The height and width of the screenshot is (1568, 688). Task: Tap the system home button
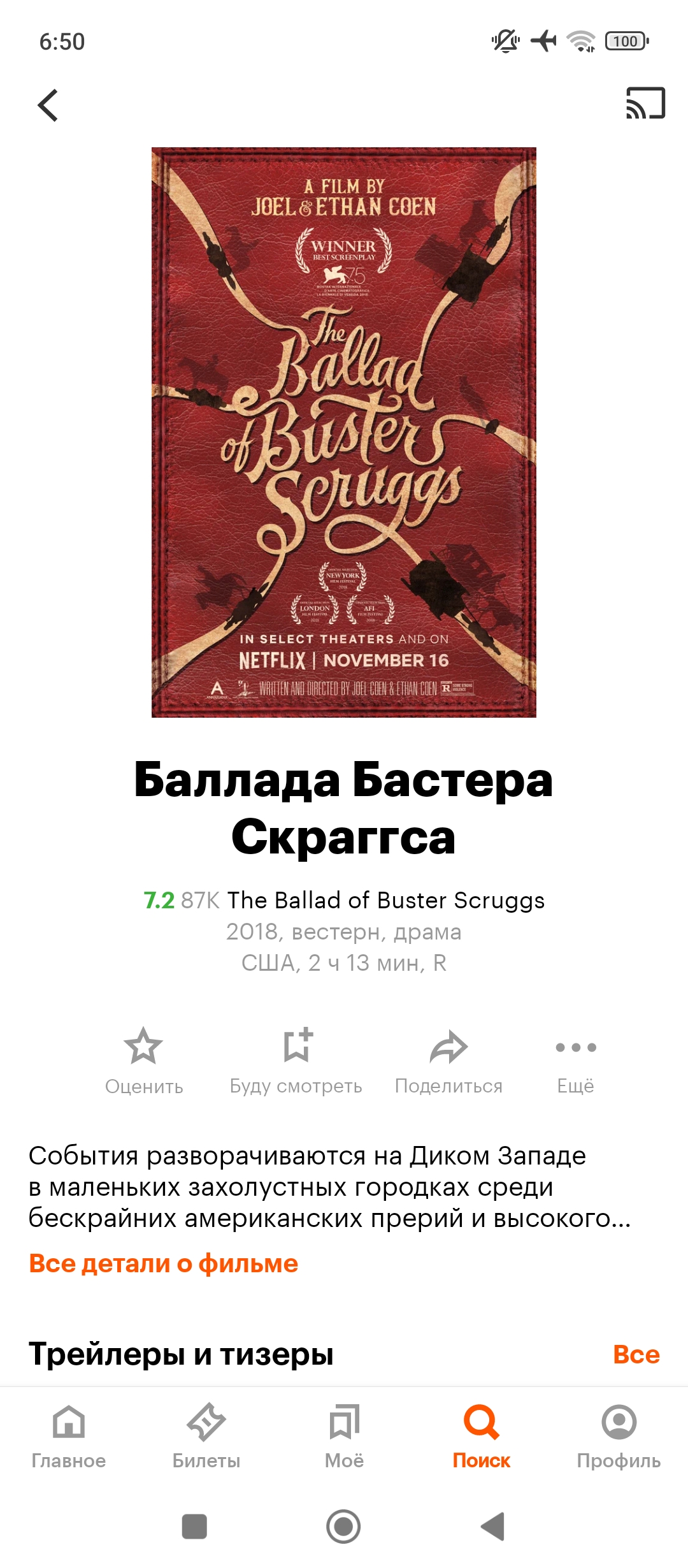tap(344, 1527)
